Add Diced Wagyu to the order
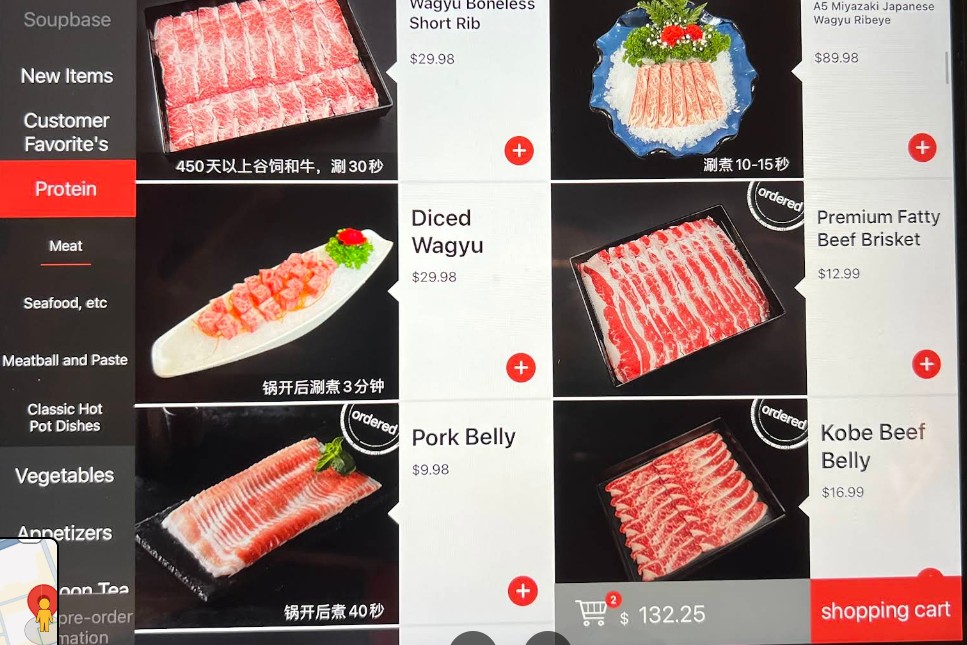This screenshot has width=967, height=645. (520, 367)
